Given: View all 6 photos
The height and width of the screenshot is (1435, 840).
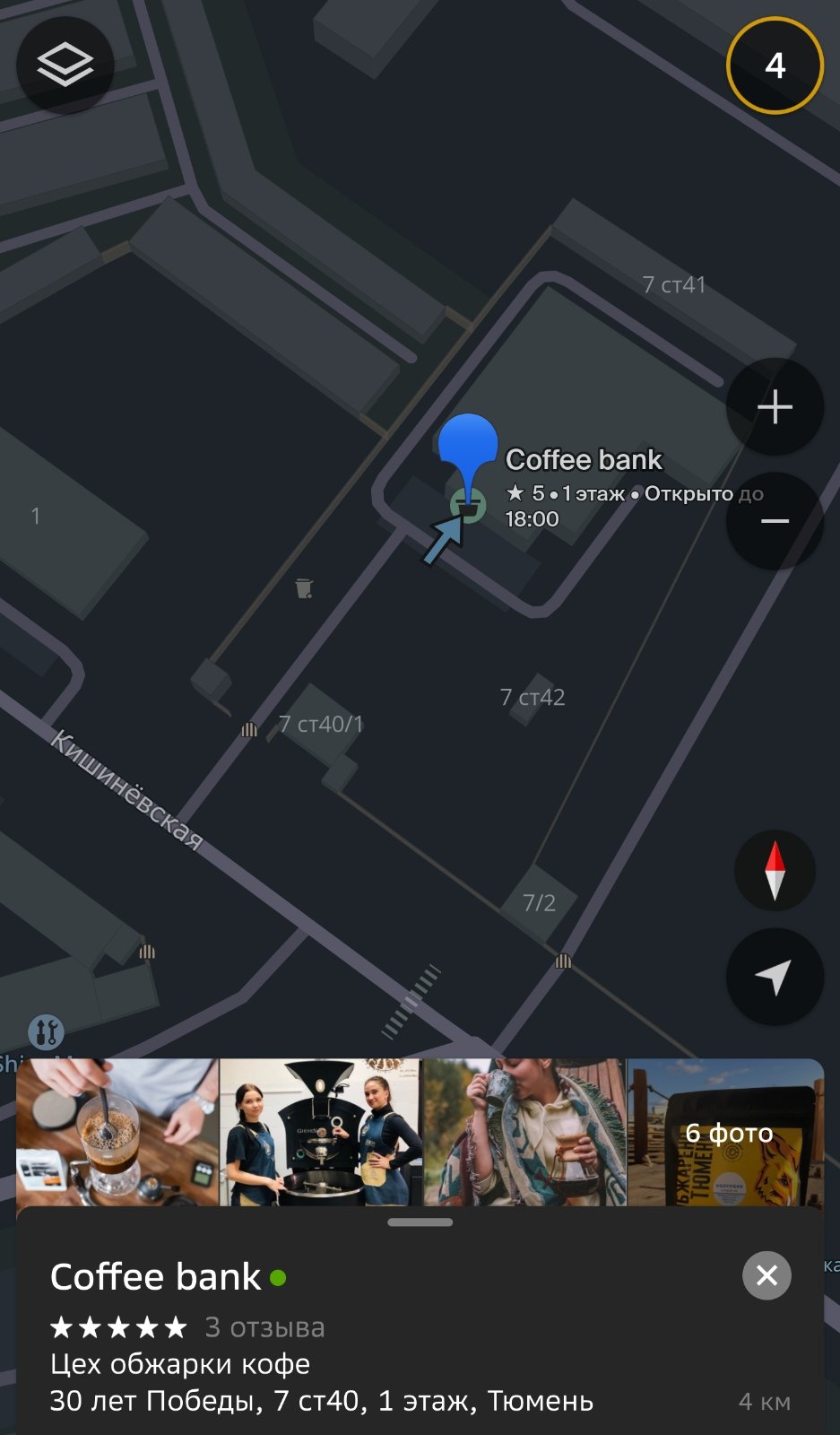Looking at the screenshot, I should (725, 1132).
